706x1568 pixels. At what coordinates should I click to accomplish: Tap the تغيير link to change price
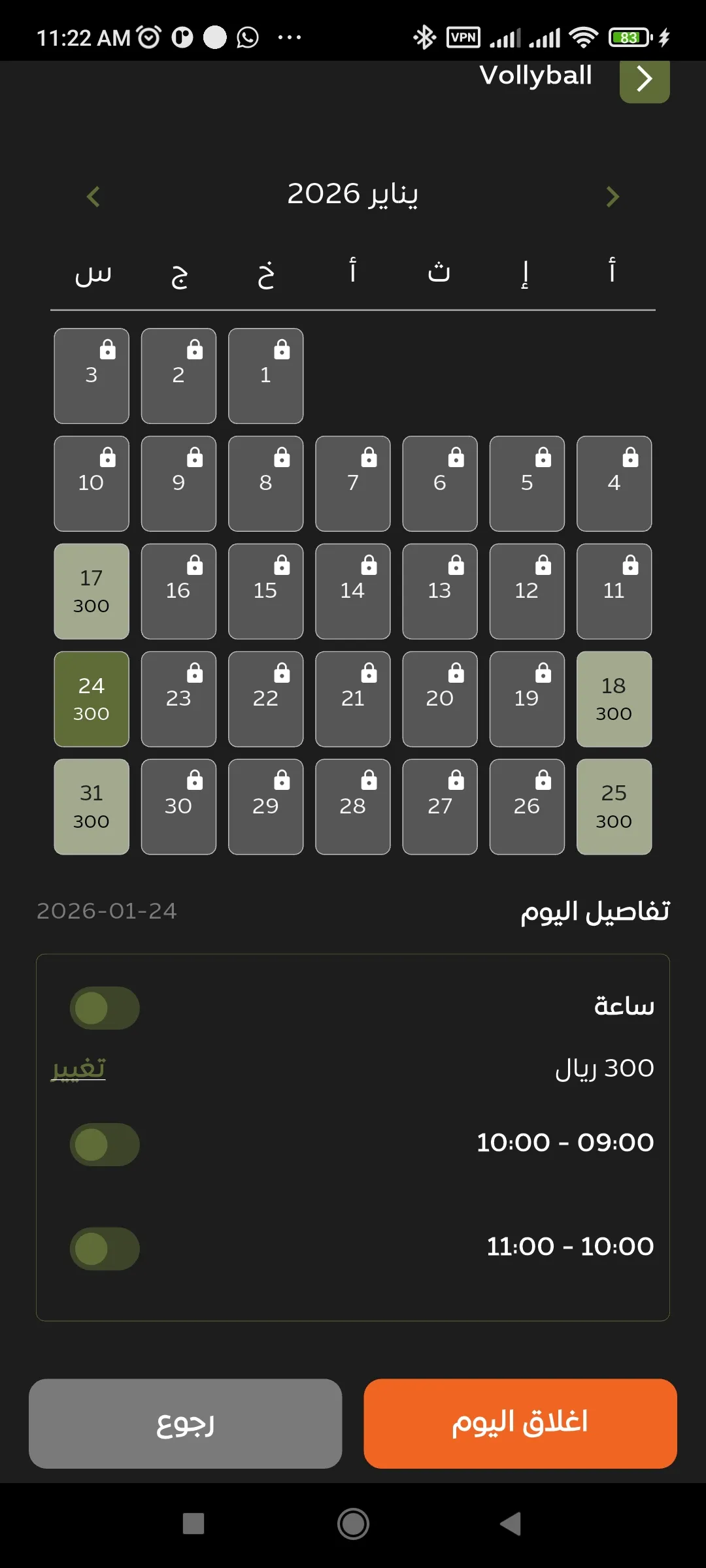click(78, 1069)
